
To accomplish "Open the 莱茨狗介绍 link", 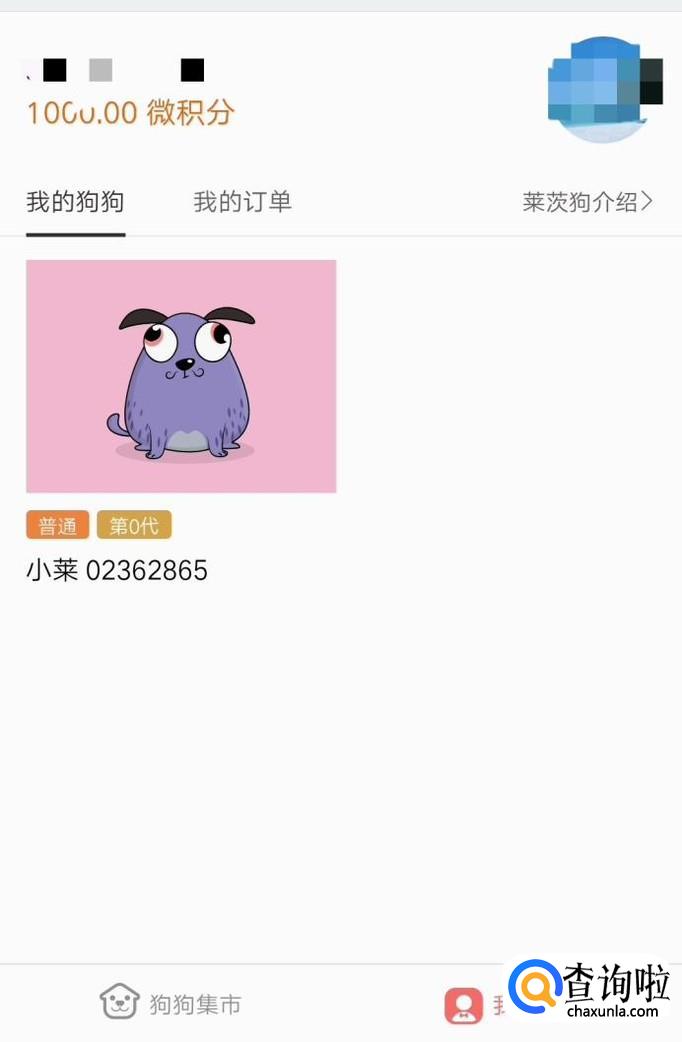I will 587,202.
